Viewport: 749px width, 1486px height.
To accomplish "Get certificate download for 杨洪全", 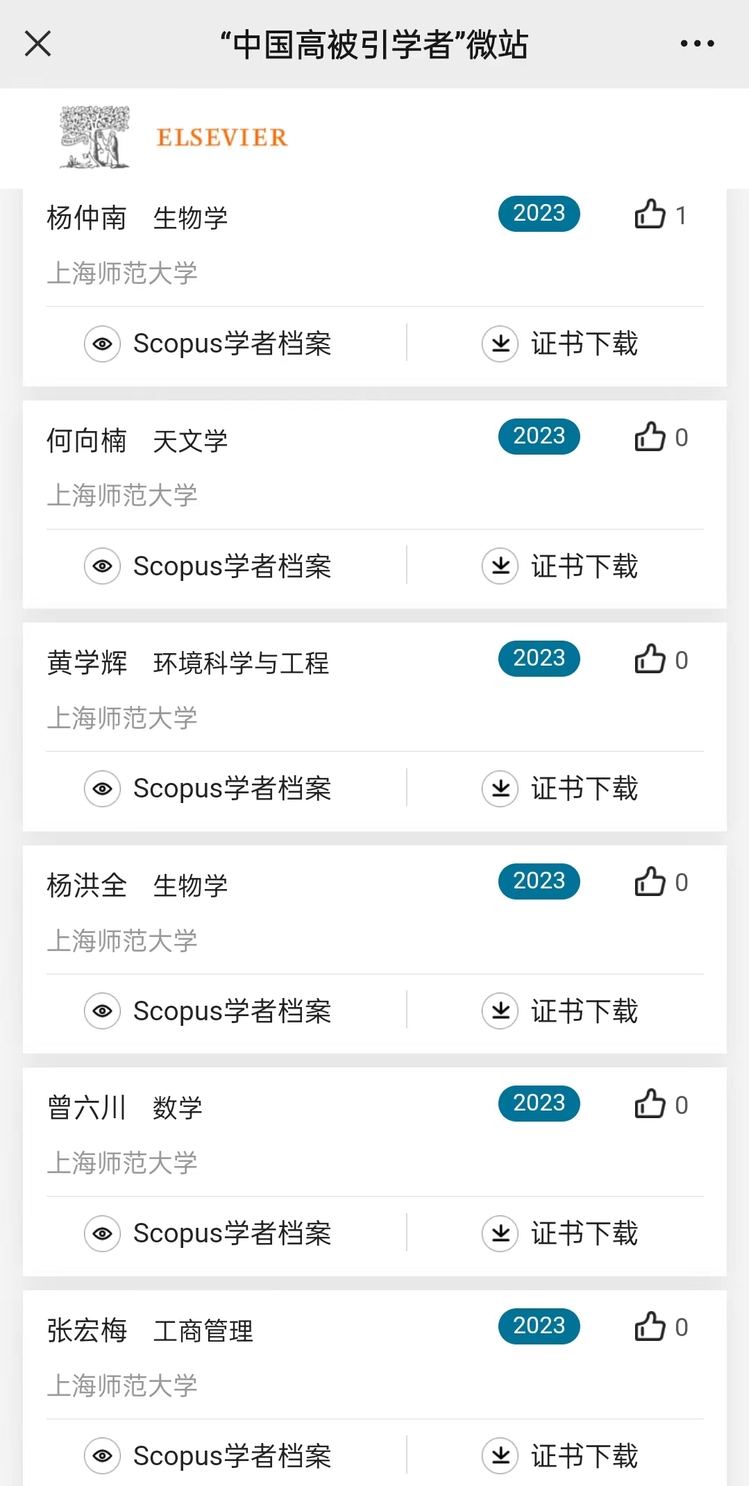I will [x=561, y=1011].
